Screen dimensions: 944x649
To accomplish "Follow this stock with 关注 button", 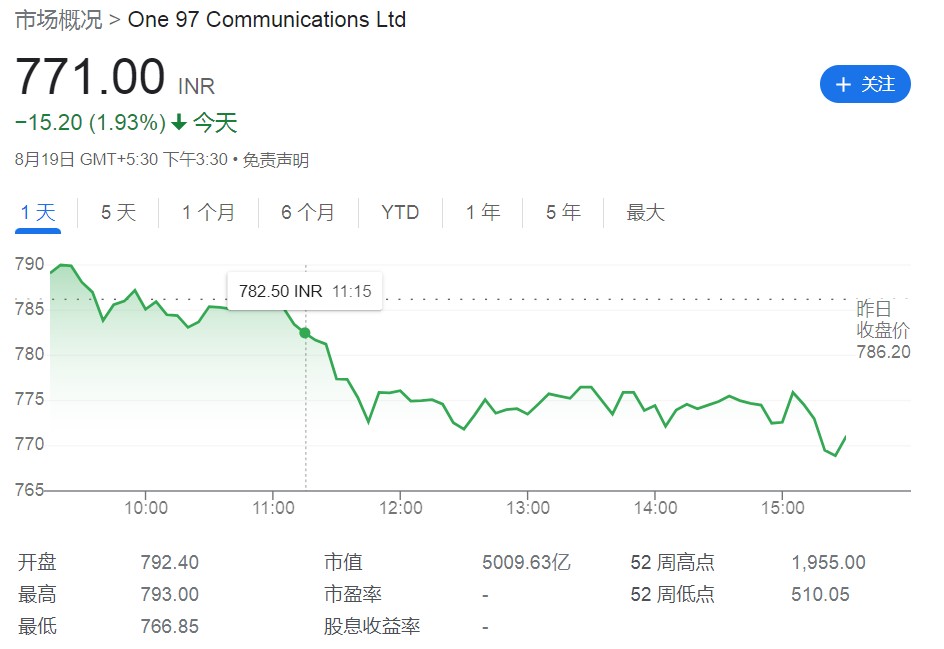I will 865,85.
